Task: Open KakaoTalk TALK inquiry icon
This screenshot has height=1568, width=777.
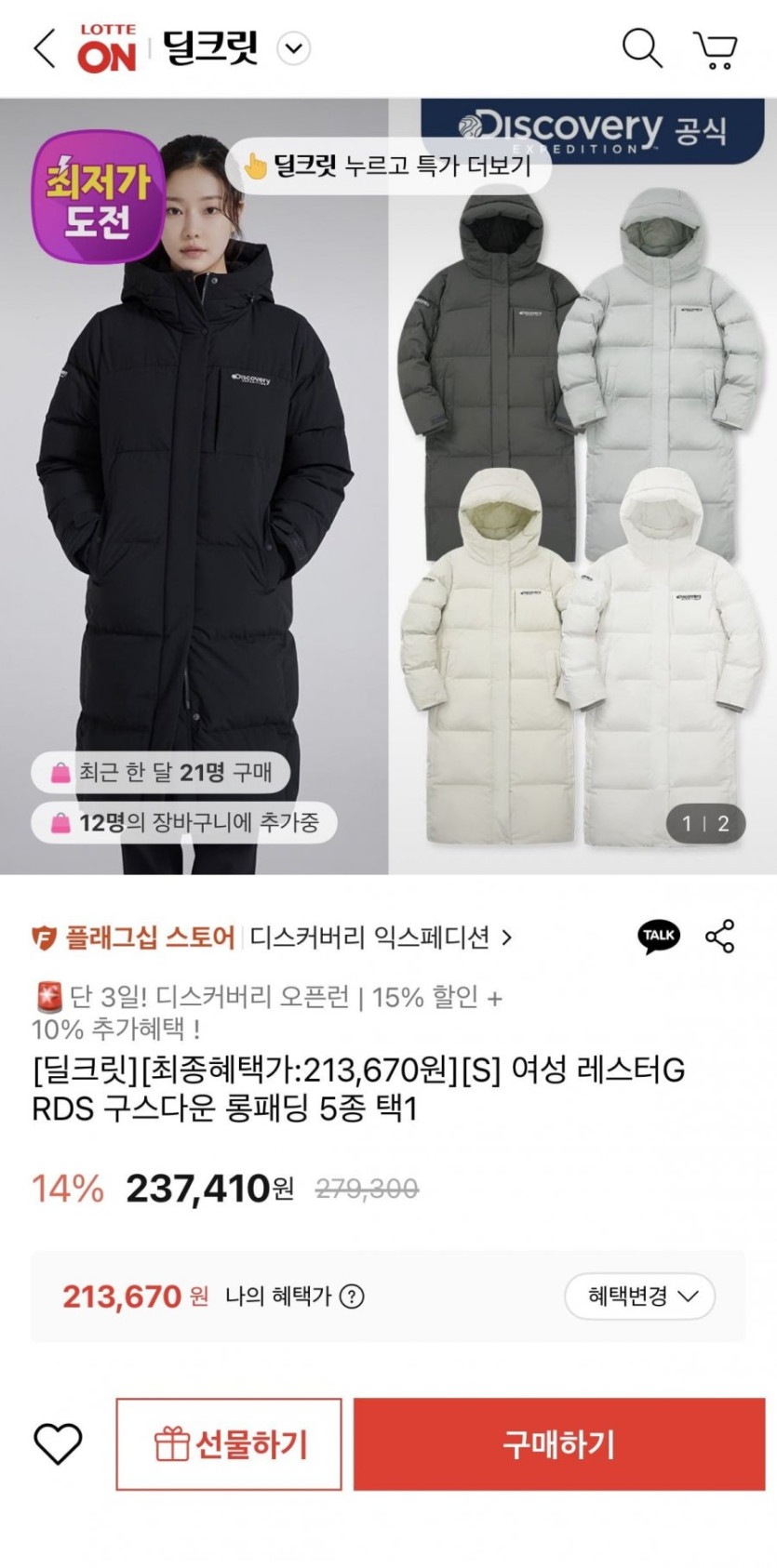Action: pyautogui.click(x=659, y=936)
